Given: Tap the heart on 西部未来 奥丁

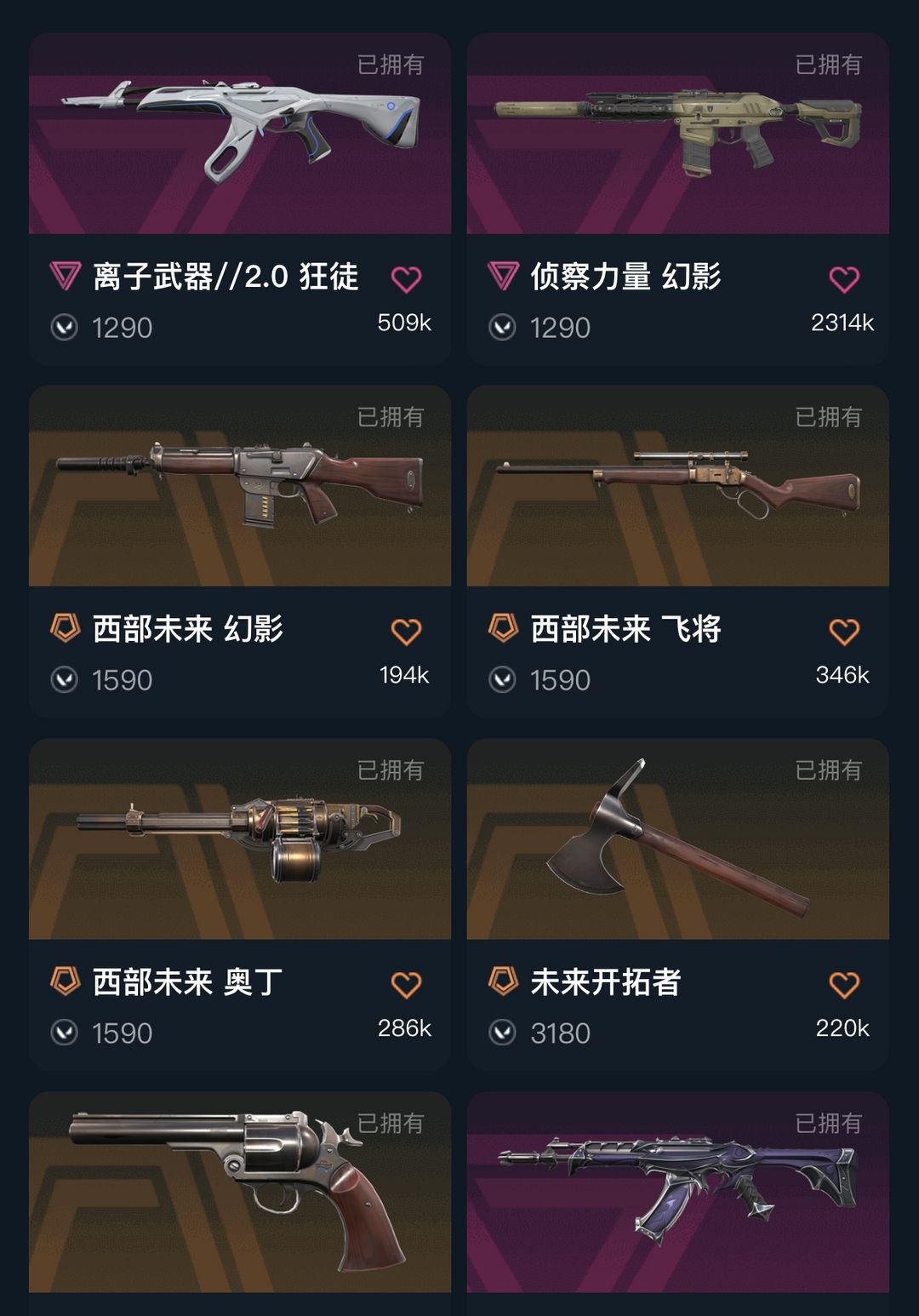Looking at the screenshot, I should click(x=406, y=985).
